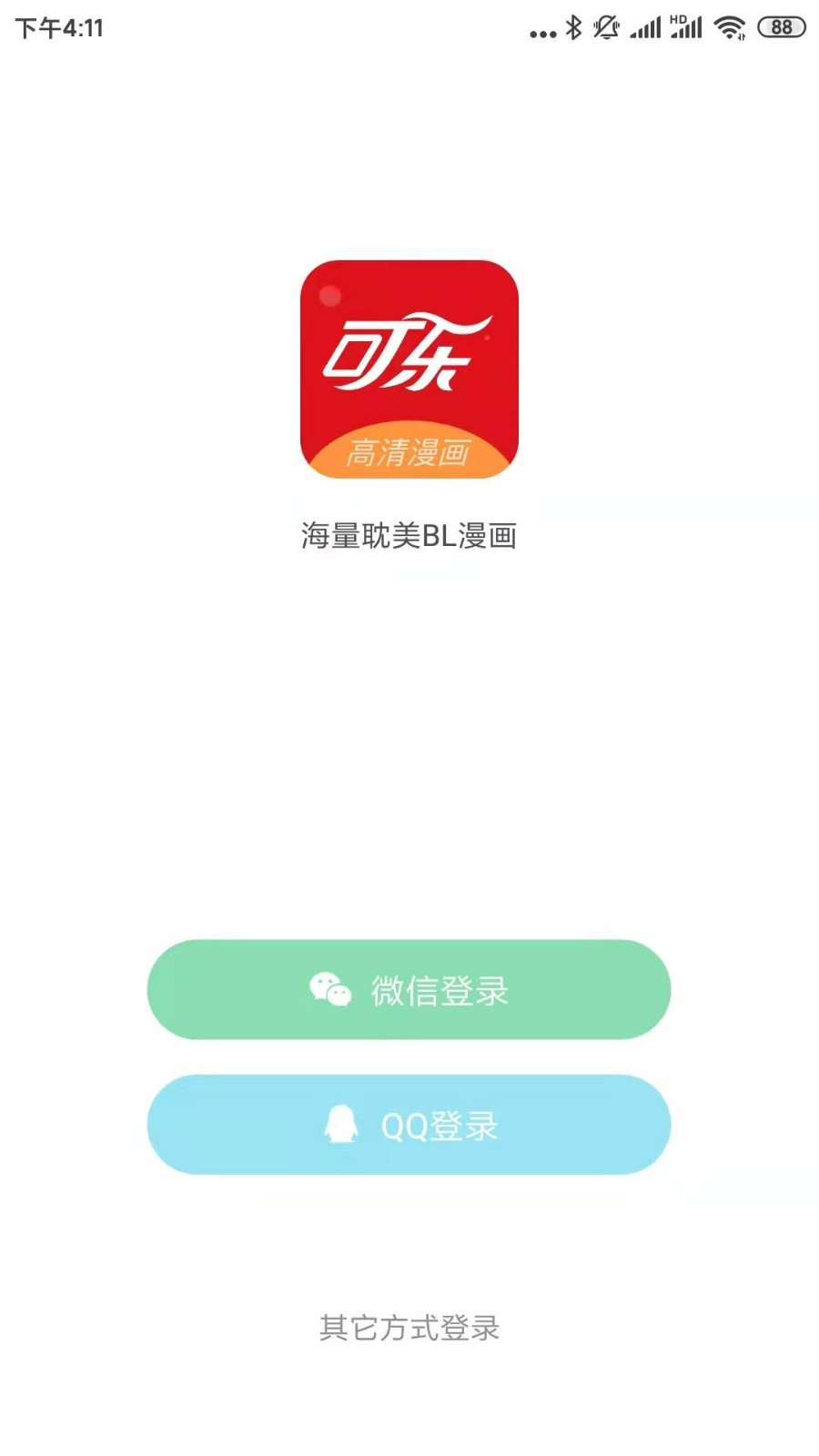
Task: Tap the ellipsis notification dots in the status bar
Action: coord(541,32)
